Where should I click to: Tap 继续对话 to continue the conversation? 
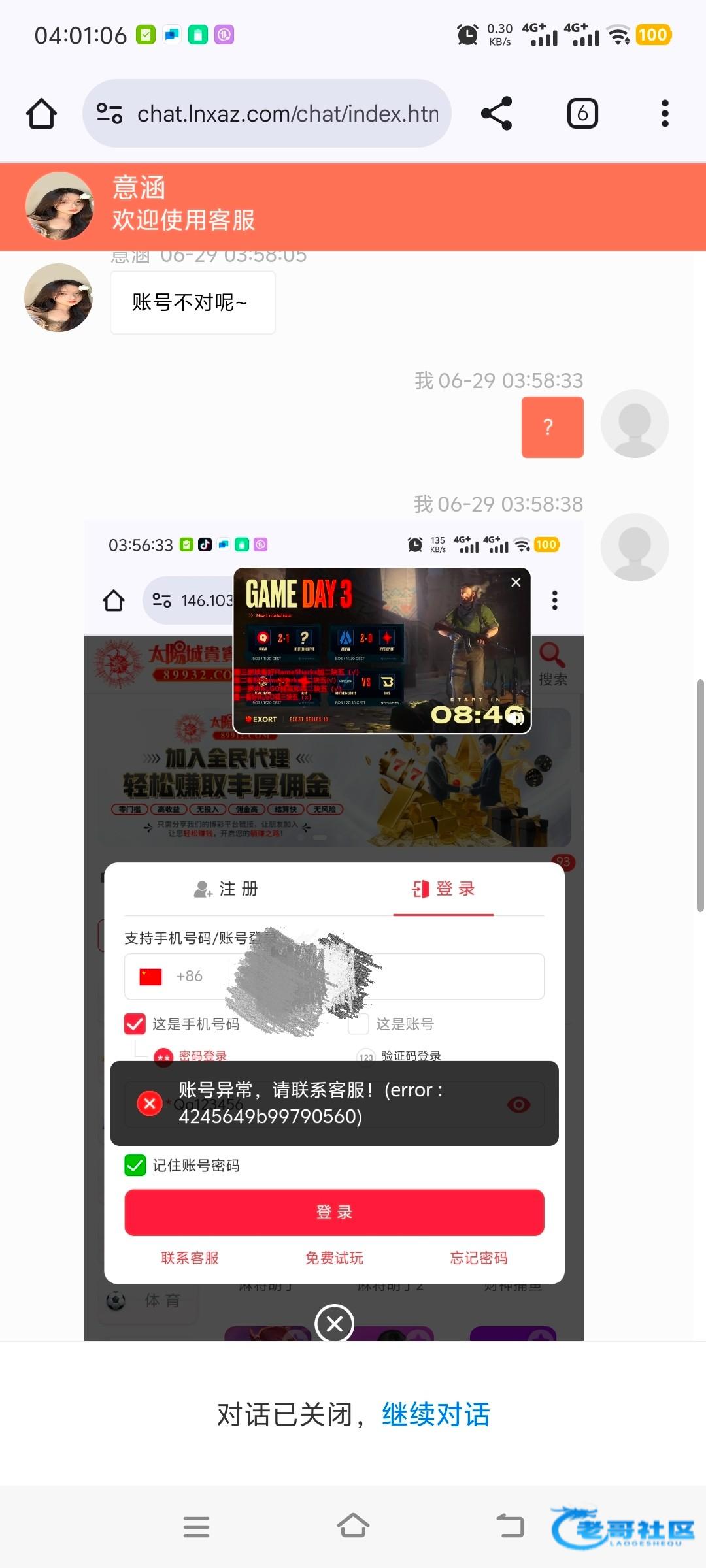(435, 1415)
